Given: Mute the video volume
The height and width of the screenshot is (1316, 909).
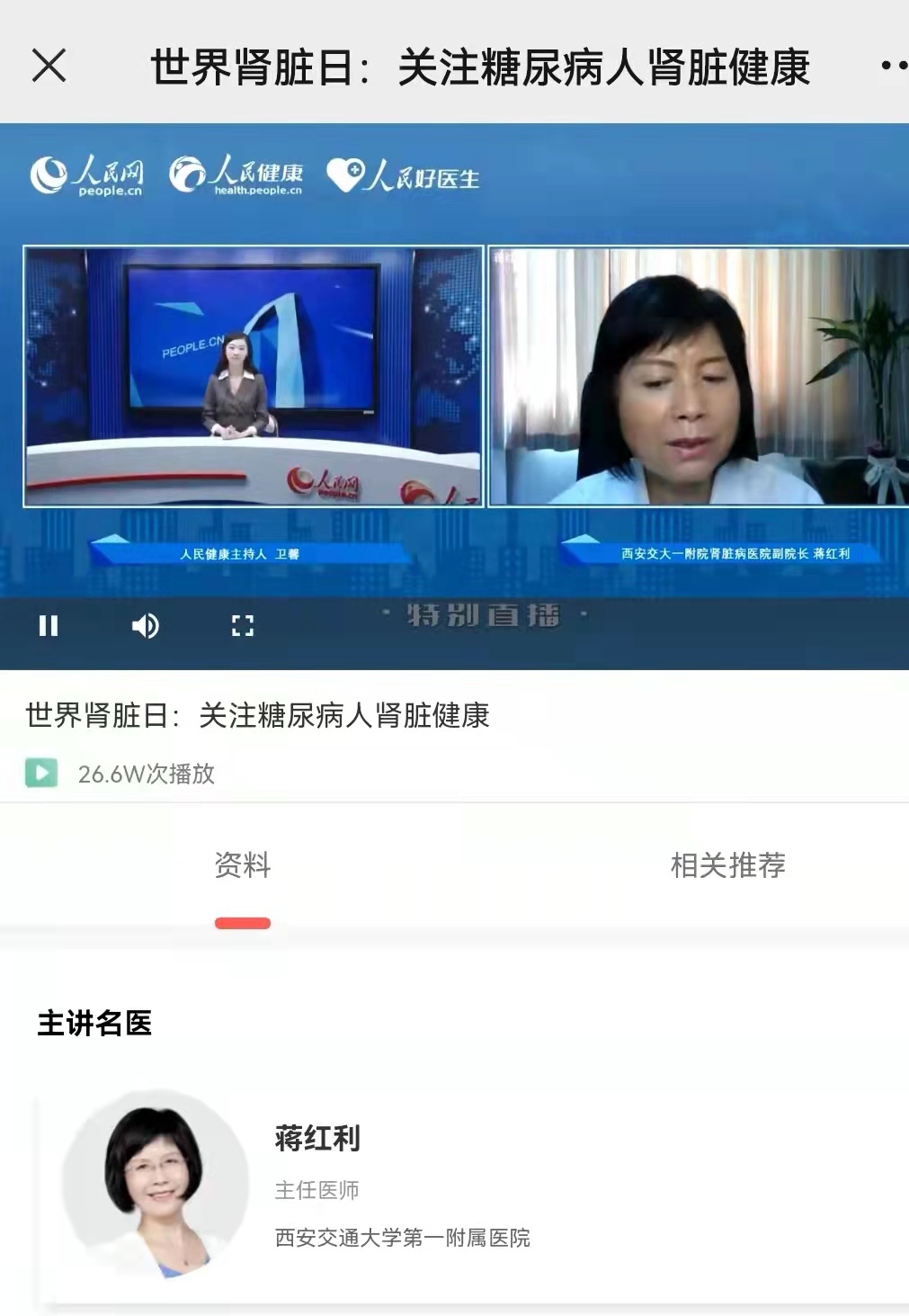Looking at the screenshot, I should tap(145, 625).
